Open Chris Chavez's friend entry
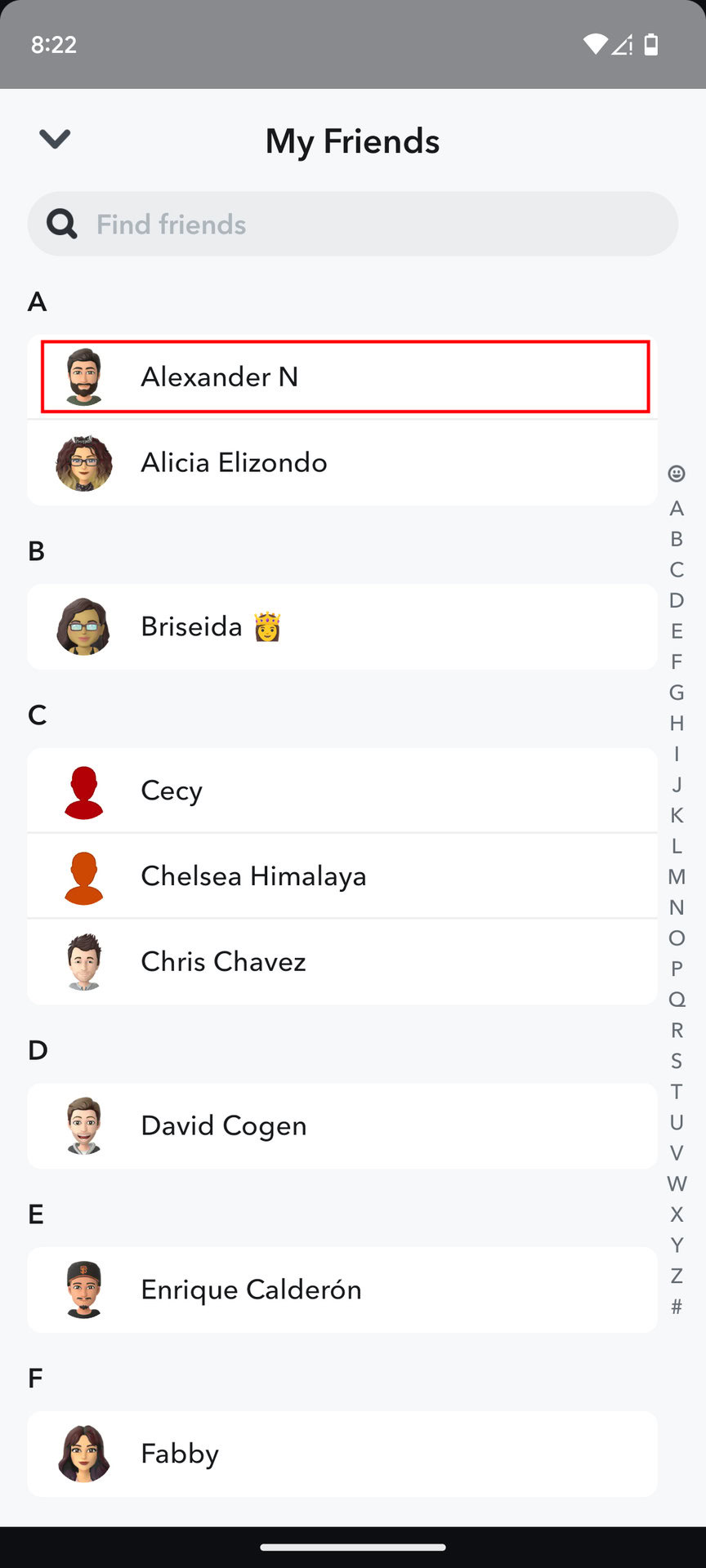Viewport: 706px width, 1568px height. [343, 962]
